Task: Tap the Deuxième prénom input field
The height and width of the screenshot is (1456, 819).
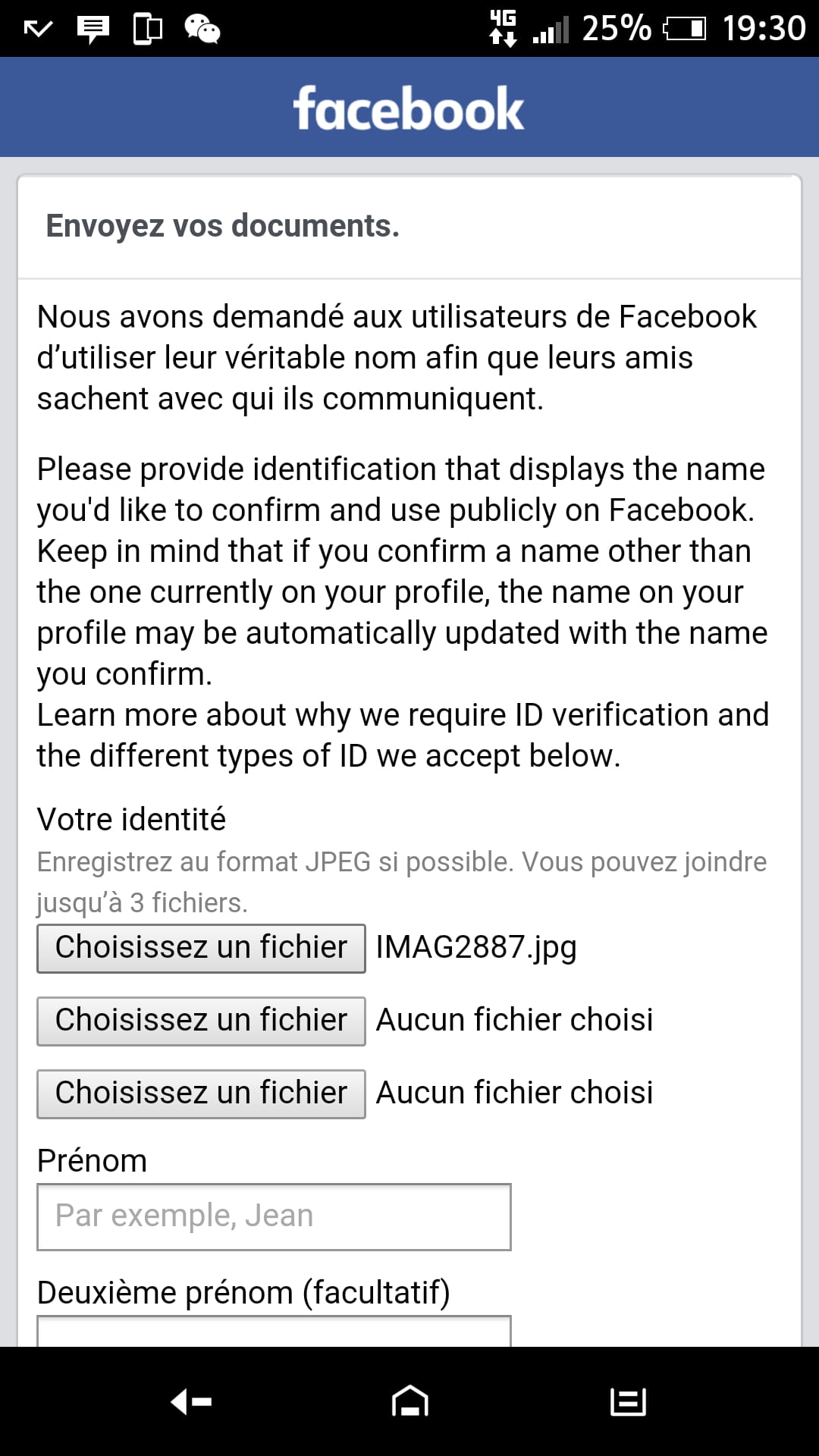Action: 274,1331
